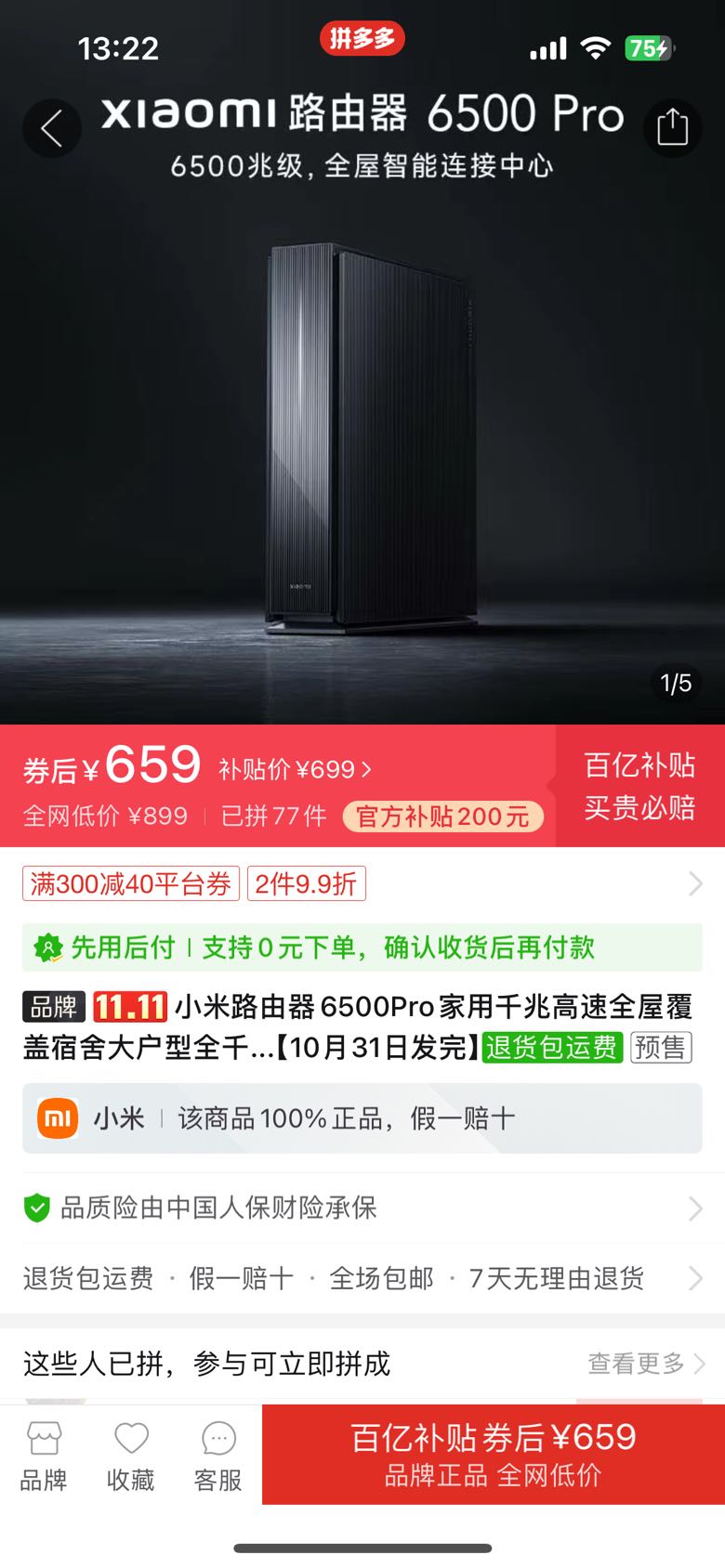Tap 百亿补贴 券后¥659 purchase button
Image resolution: width=725 pixels, height=1568 pixels.
pos(492,1454)
